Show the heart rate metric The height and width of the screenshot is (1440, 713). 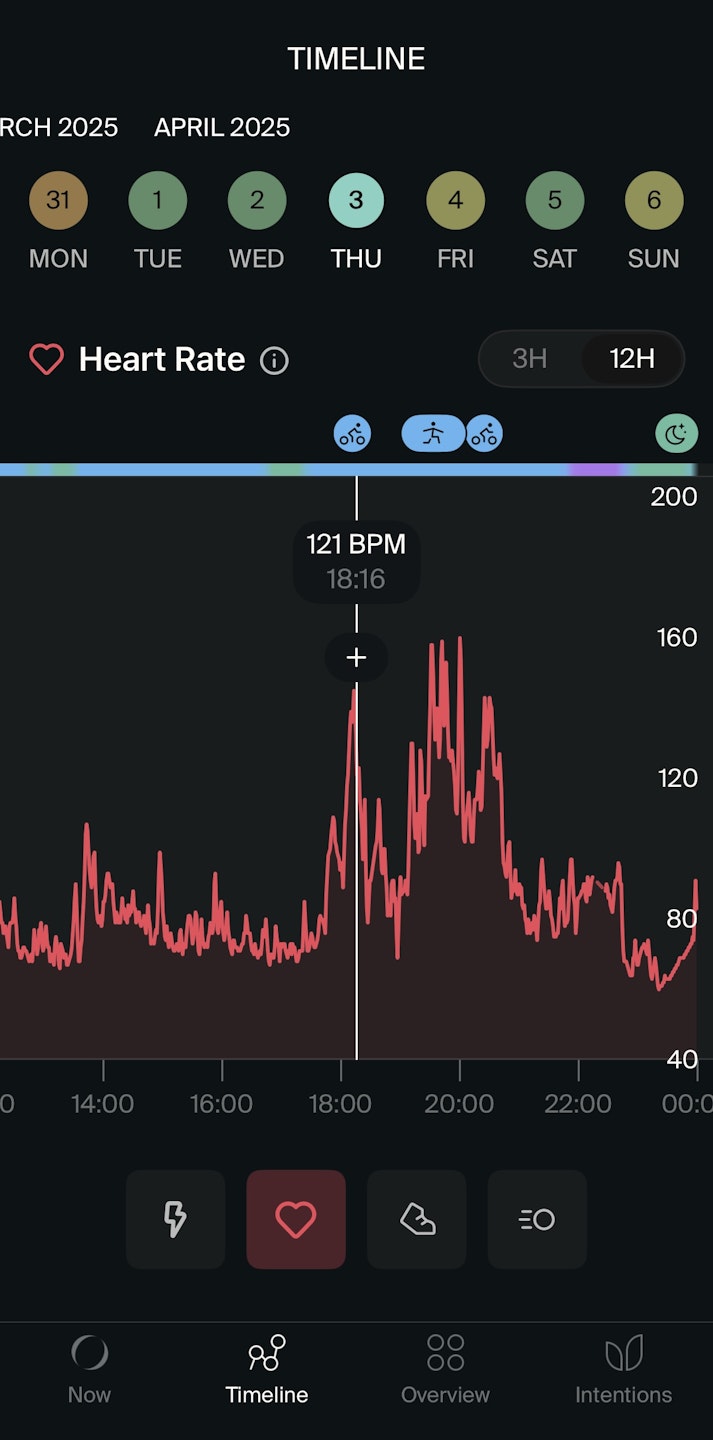pyautogui.click(x=296, y=1219)
